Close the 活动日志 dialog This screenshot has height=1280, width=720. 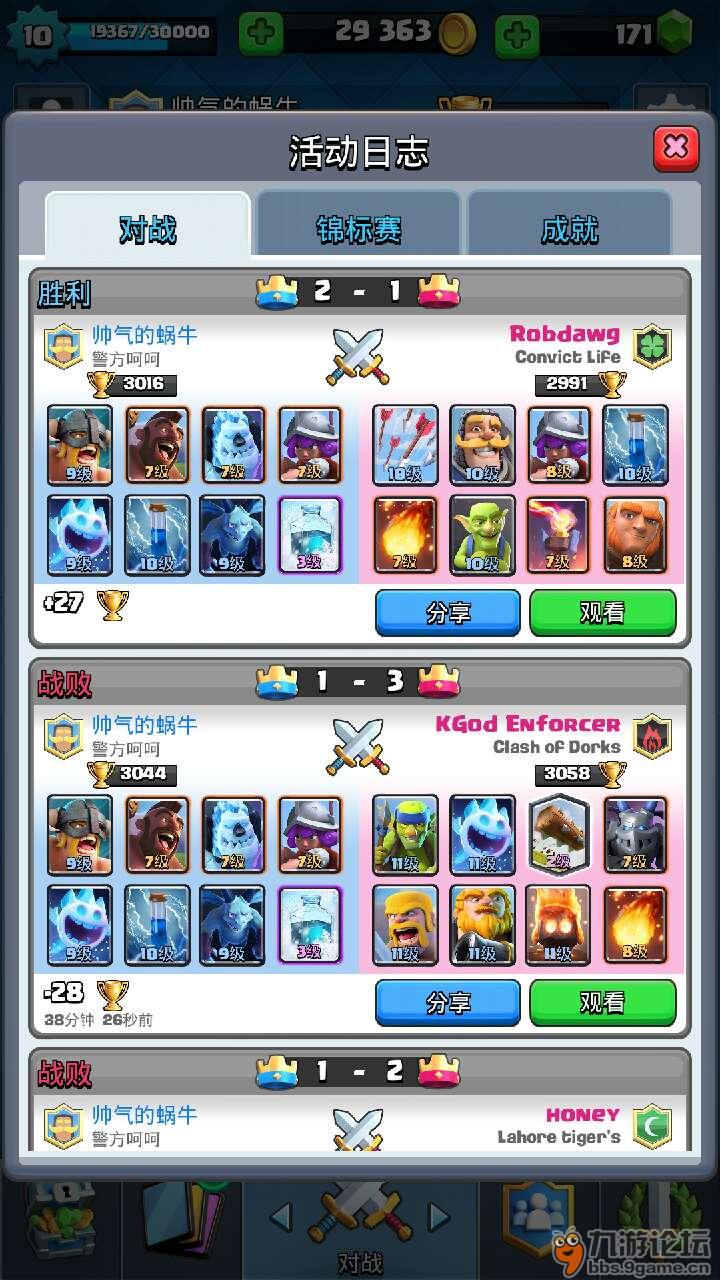(x=675, y=149)
